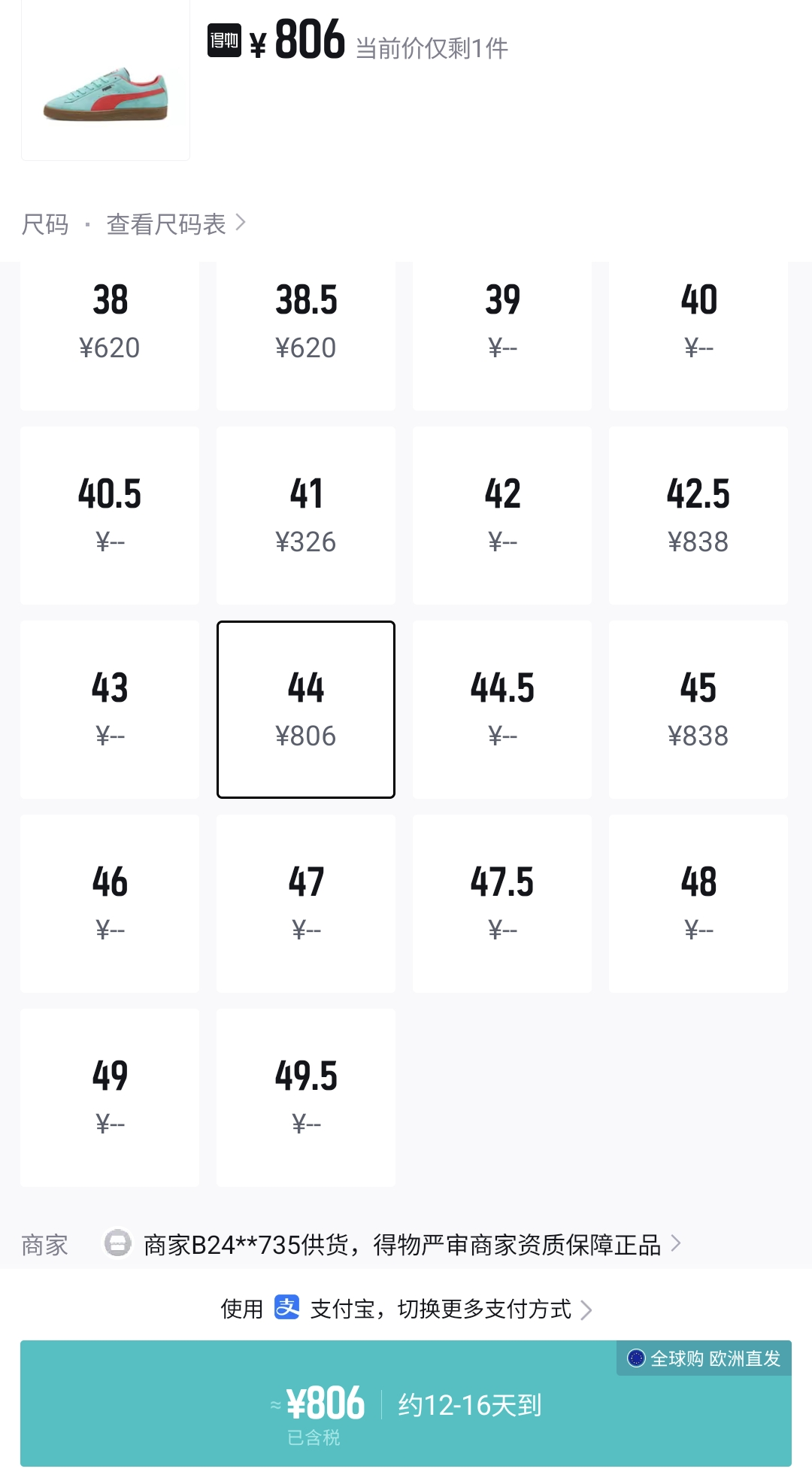Viewport: 812px width, 1484px height.
Task: Select size 49.5 tile
Action: 306,1097
